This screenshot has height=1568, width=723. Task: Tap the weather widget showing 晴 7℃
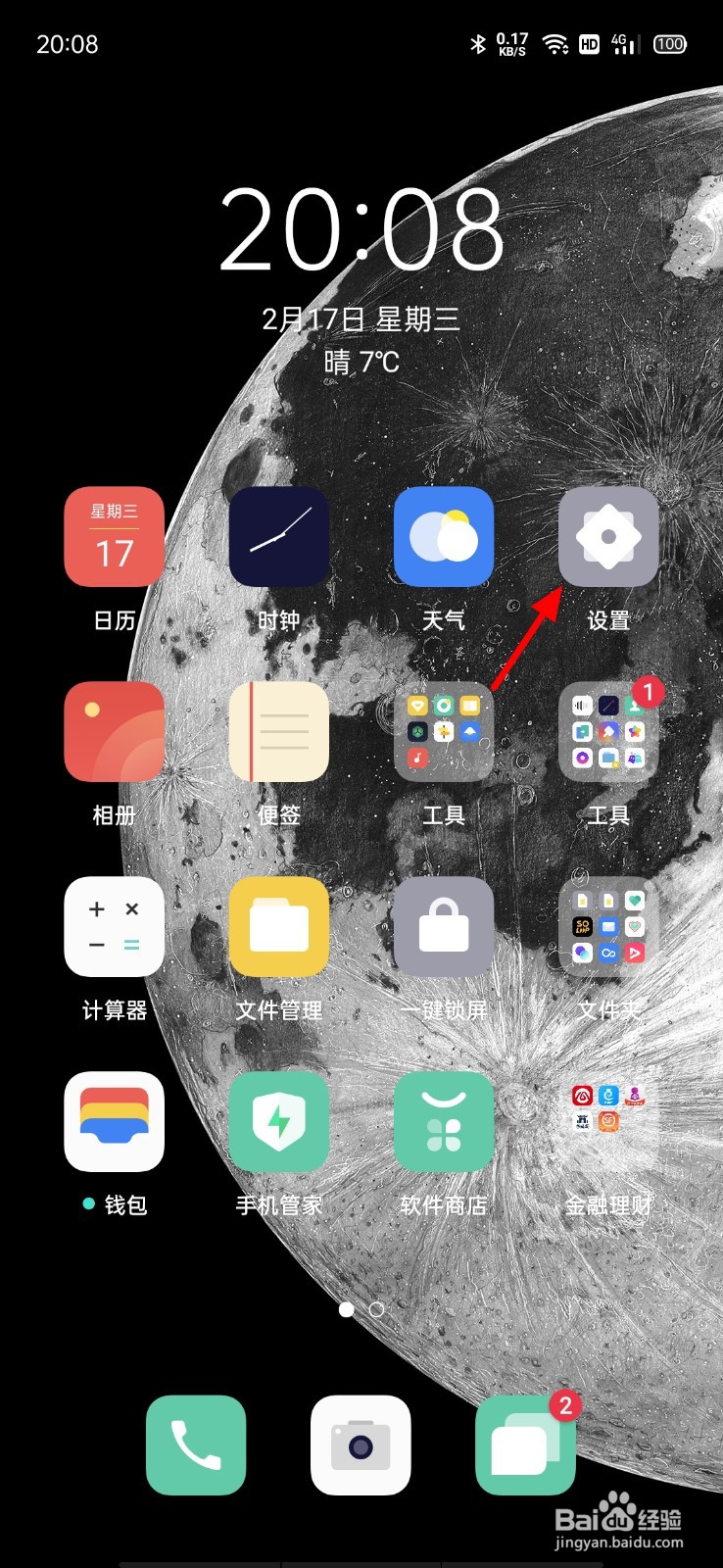(361, 361)
